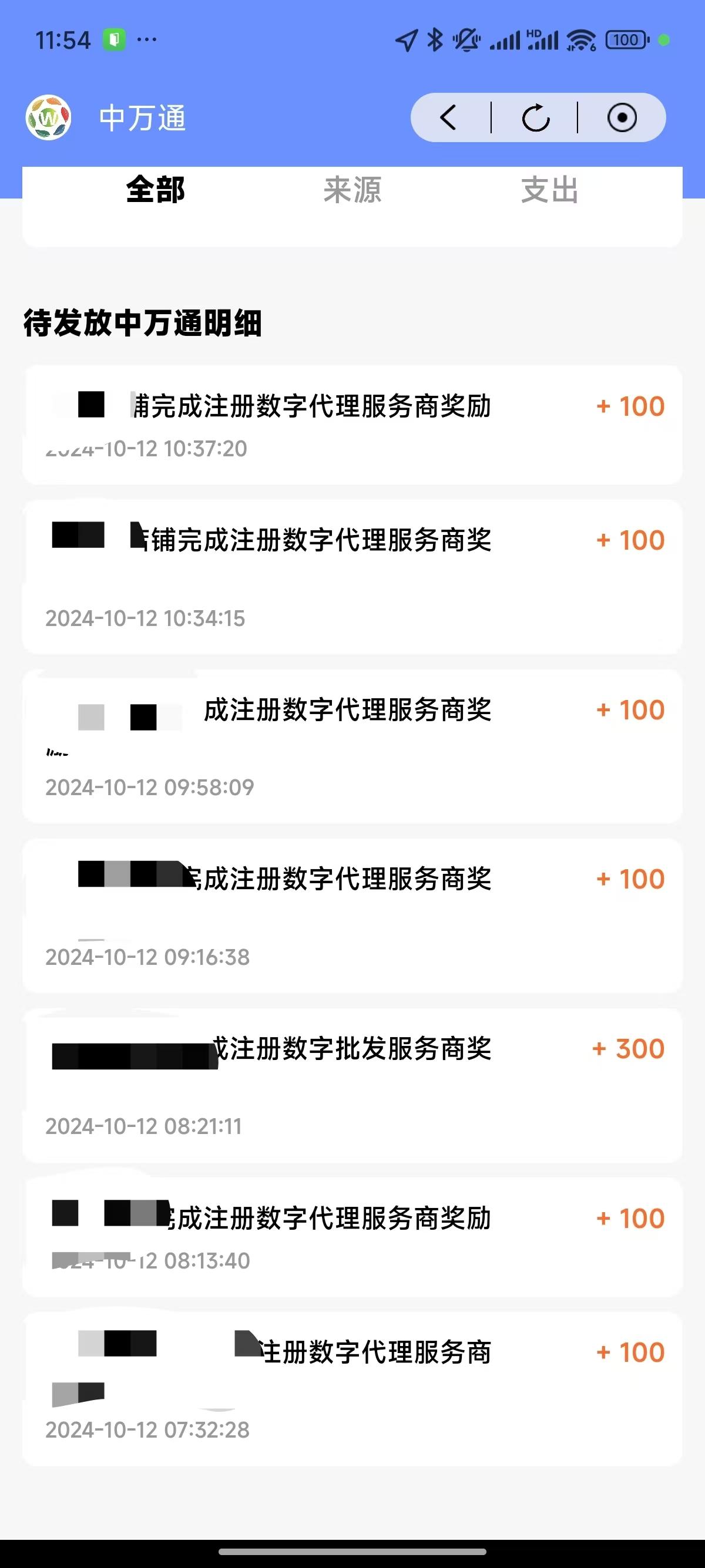Close the mini program with the circle button
This screenshot has width=705, height=1568.
[x=622, y=117]
